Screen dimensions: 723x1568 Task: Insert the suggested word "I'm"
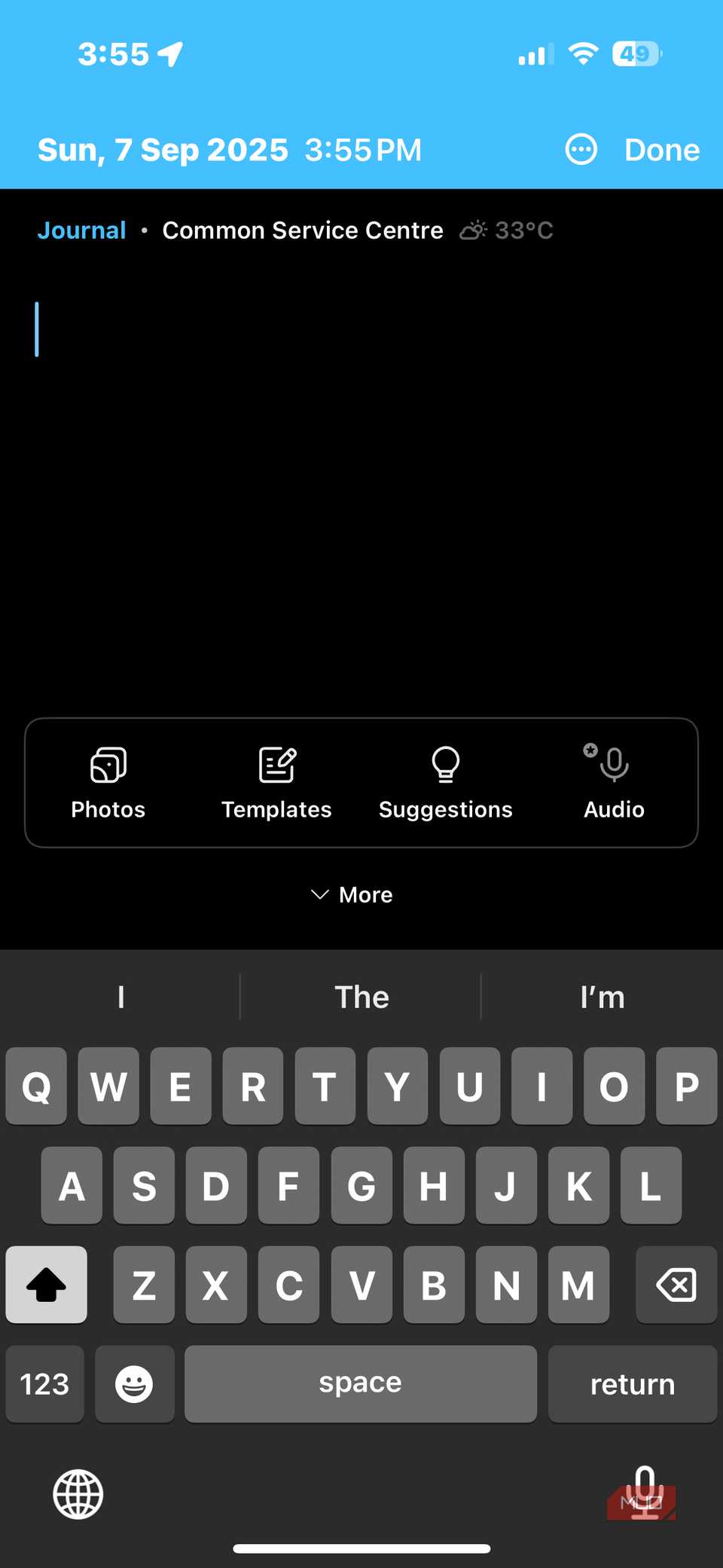point(602,997)
